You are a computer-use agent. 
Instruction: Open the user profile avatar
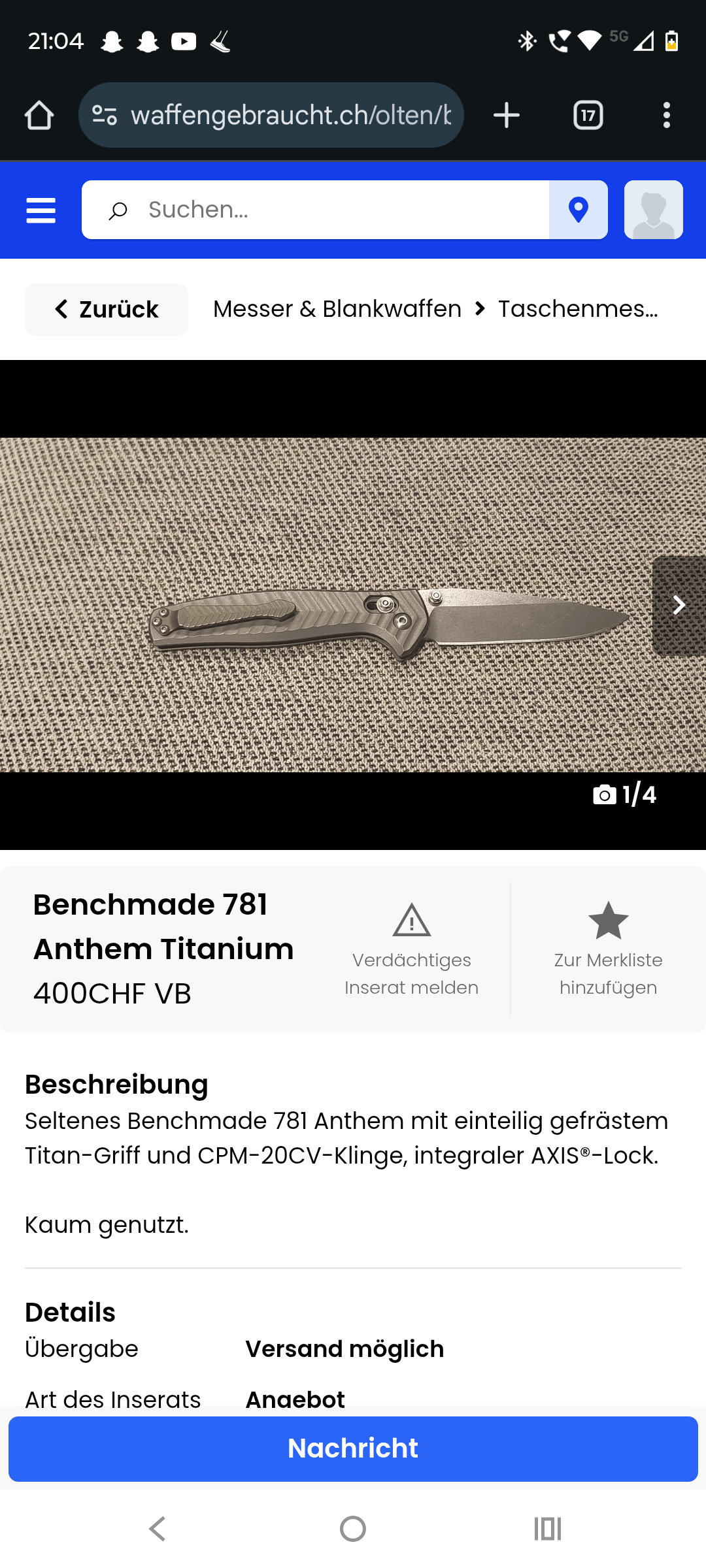point(653,210)
